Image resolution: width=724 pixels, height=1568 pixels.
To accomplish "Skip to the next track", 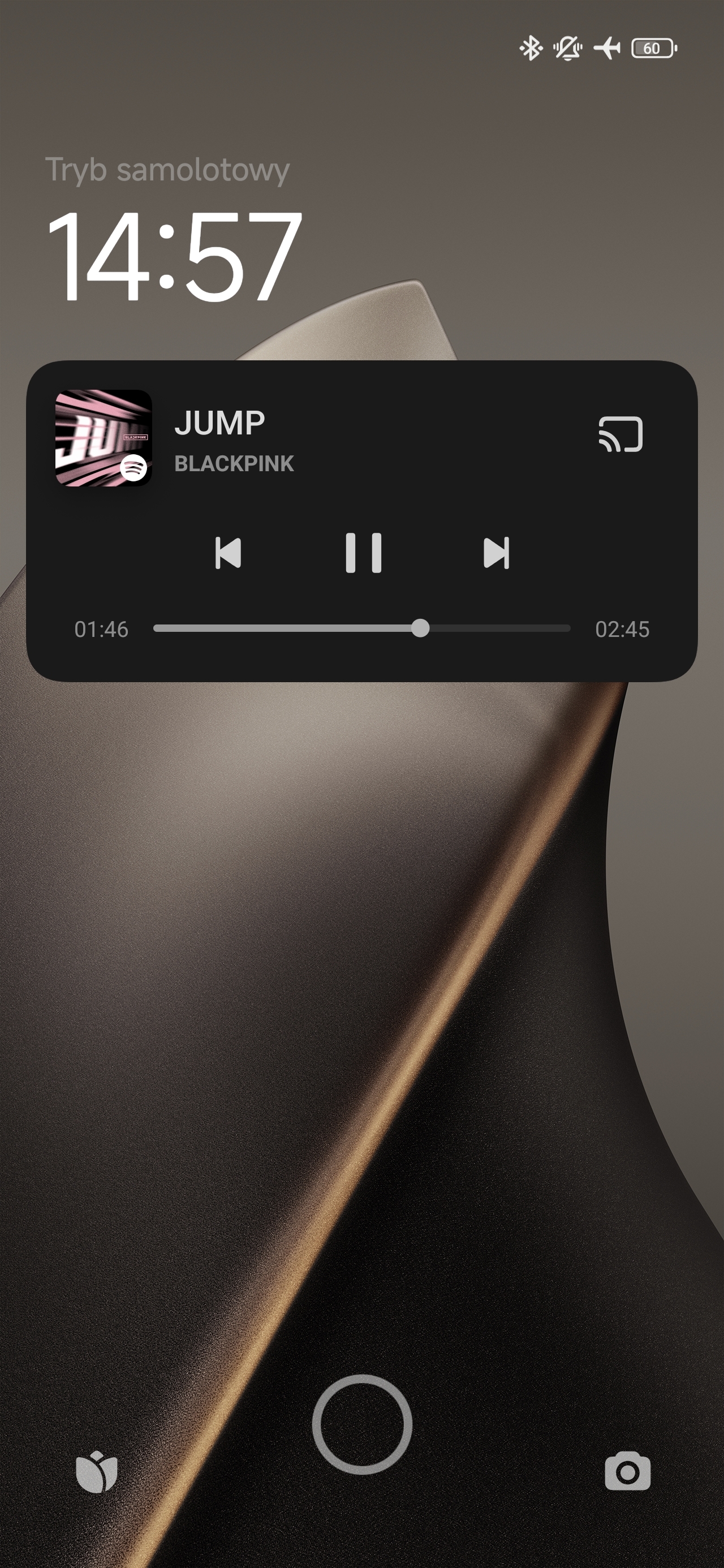I will [496, 553].
